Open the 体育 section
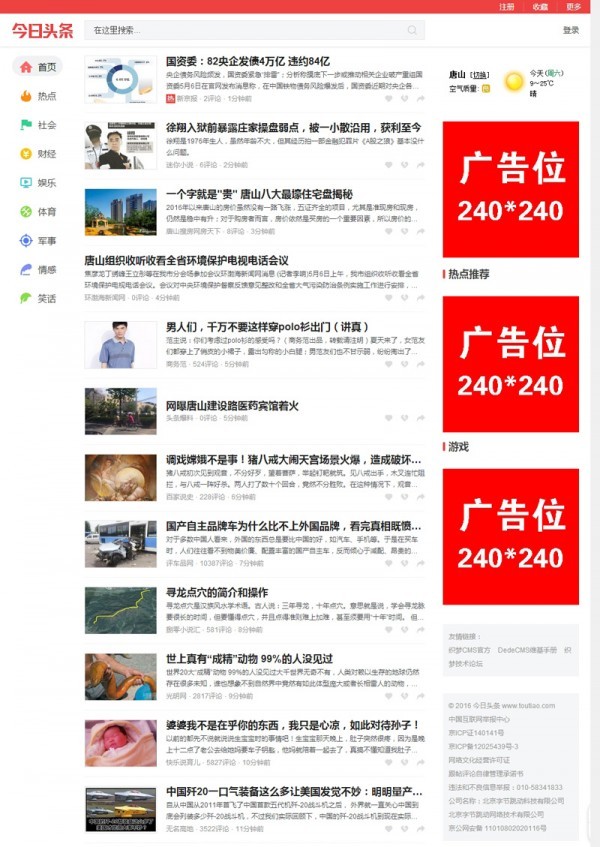 pos(46,212)
